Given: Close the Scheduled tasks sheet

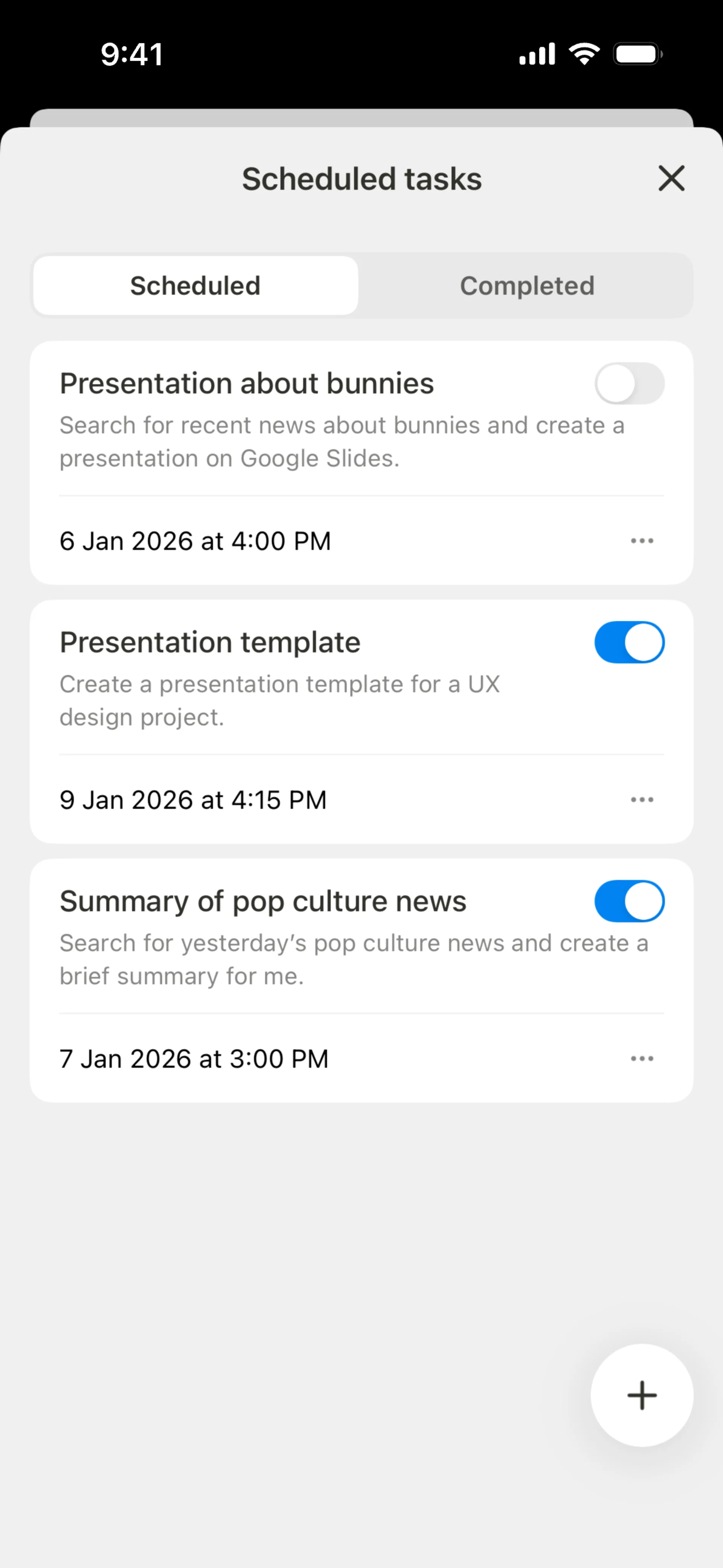Looking at the screenshot, I should click(x=671, y=178).
